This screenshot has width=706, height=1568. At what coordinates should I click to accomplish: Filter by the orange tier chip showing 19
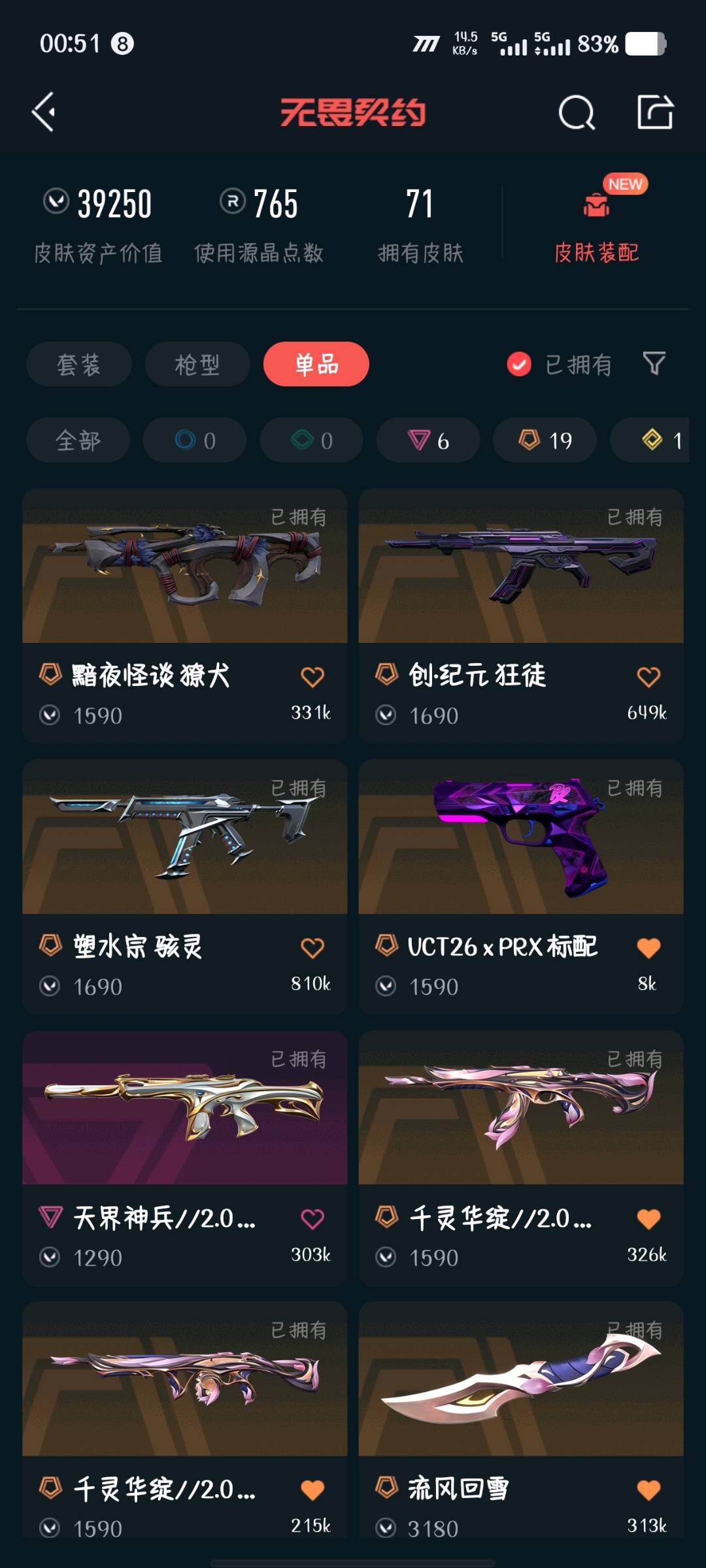coord(545,440)
